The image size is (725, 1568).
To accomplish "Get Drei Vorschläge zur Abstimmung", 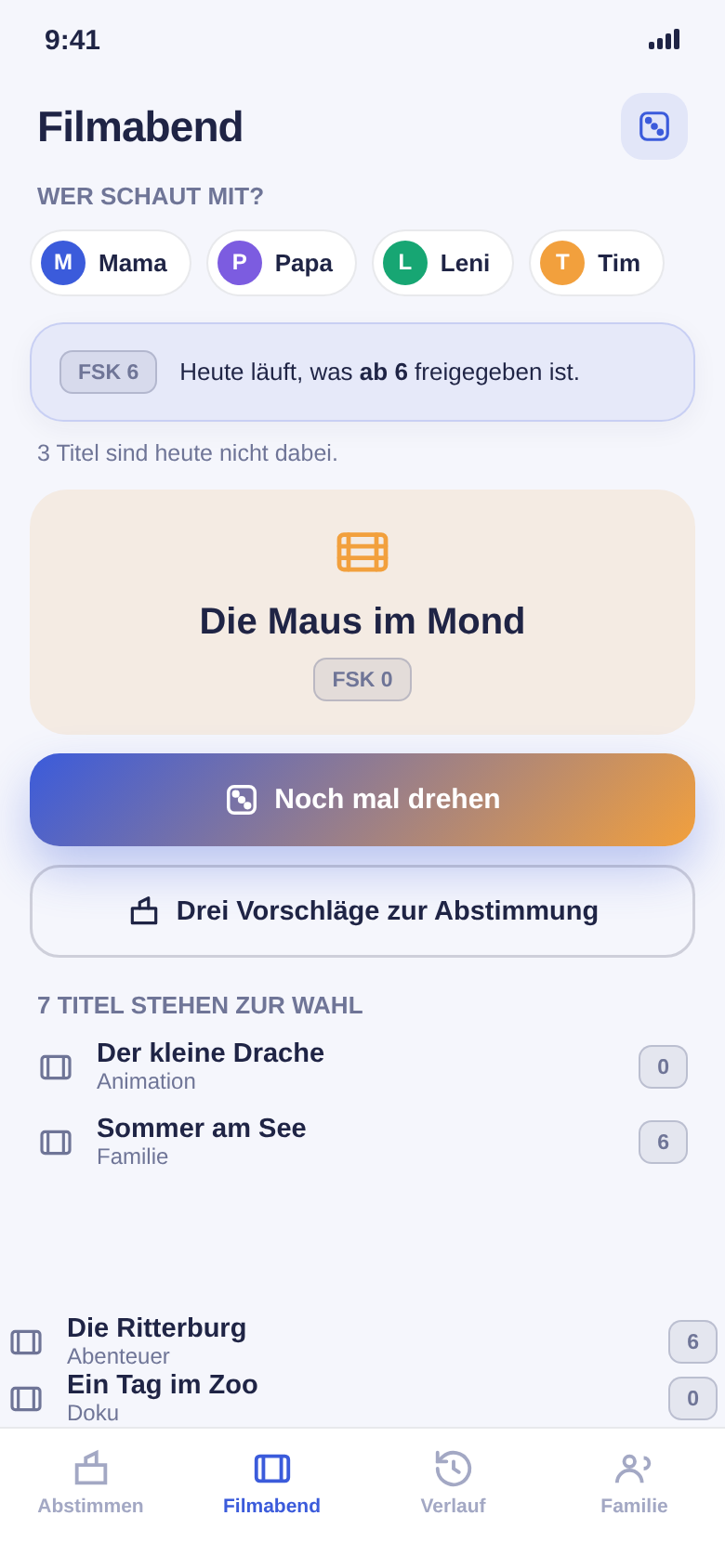I will pyautogui.click(x=362, y=911).
